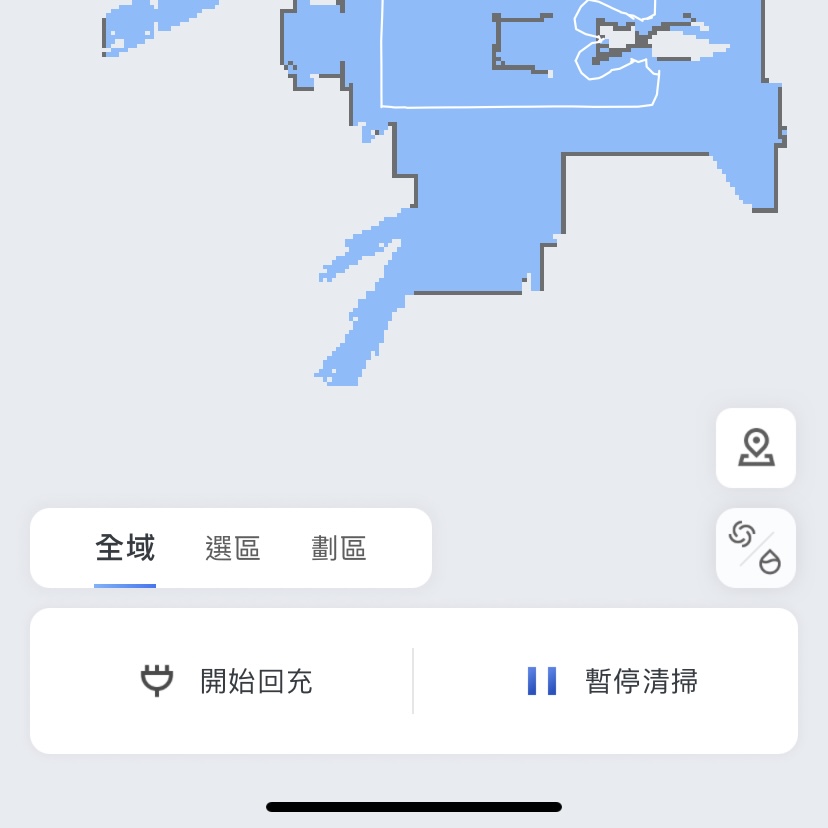
Task: Select the 全域 cleaning mode tab
Action: [125, 548]
